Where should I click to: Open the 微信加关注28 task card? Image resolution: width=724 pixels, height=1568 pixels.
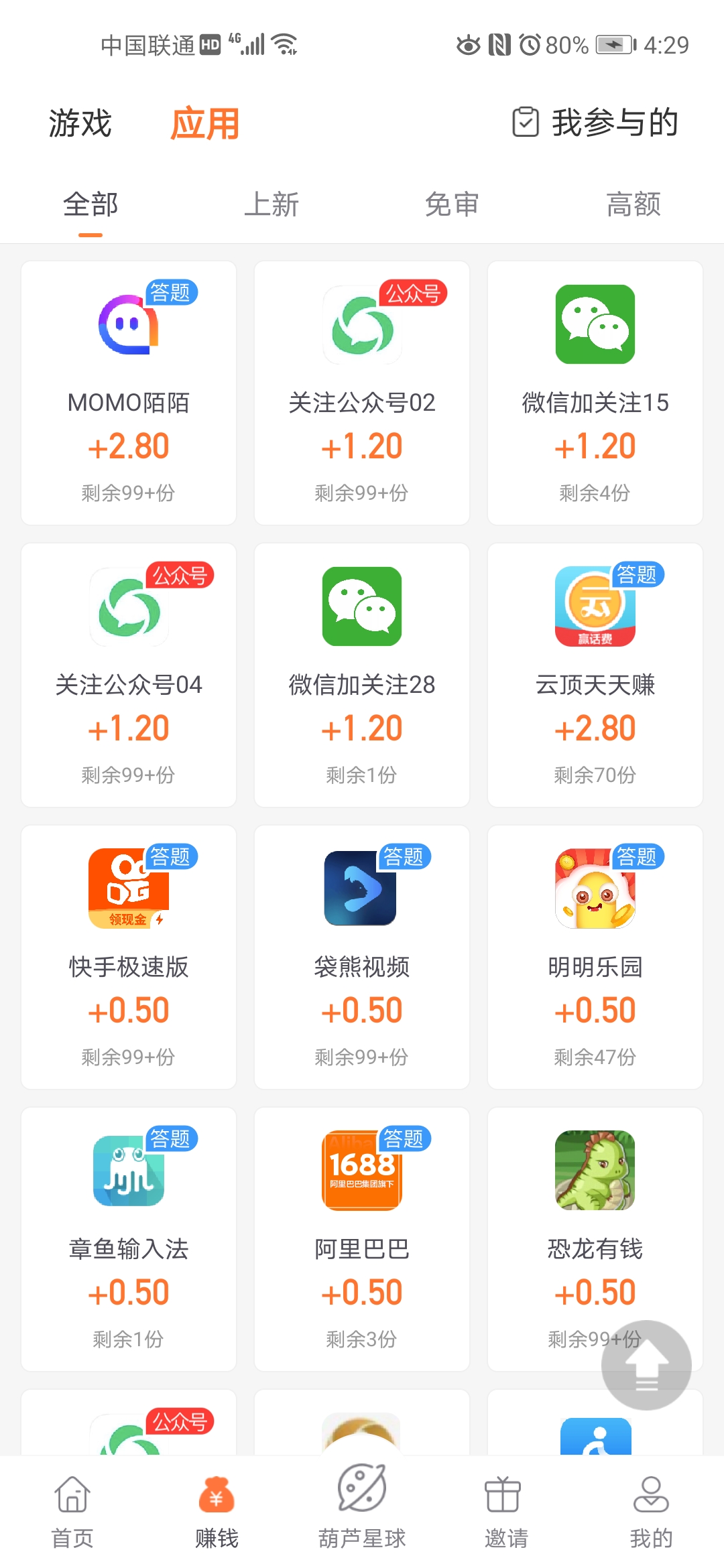pos(362,675)
